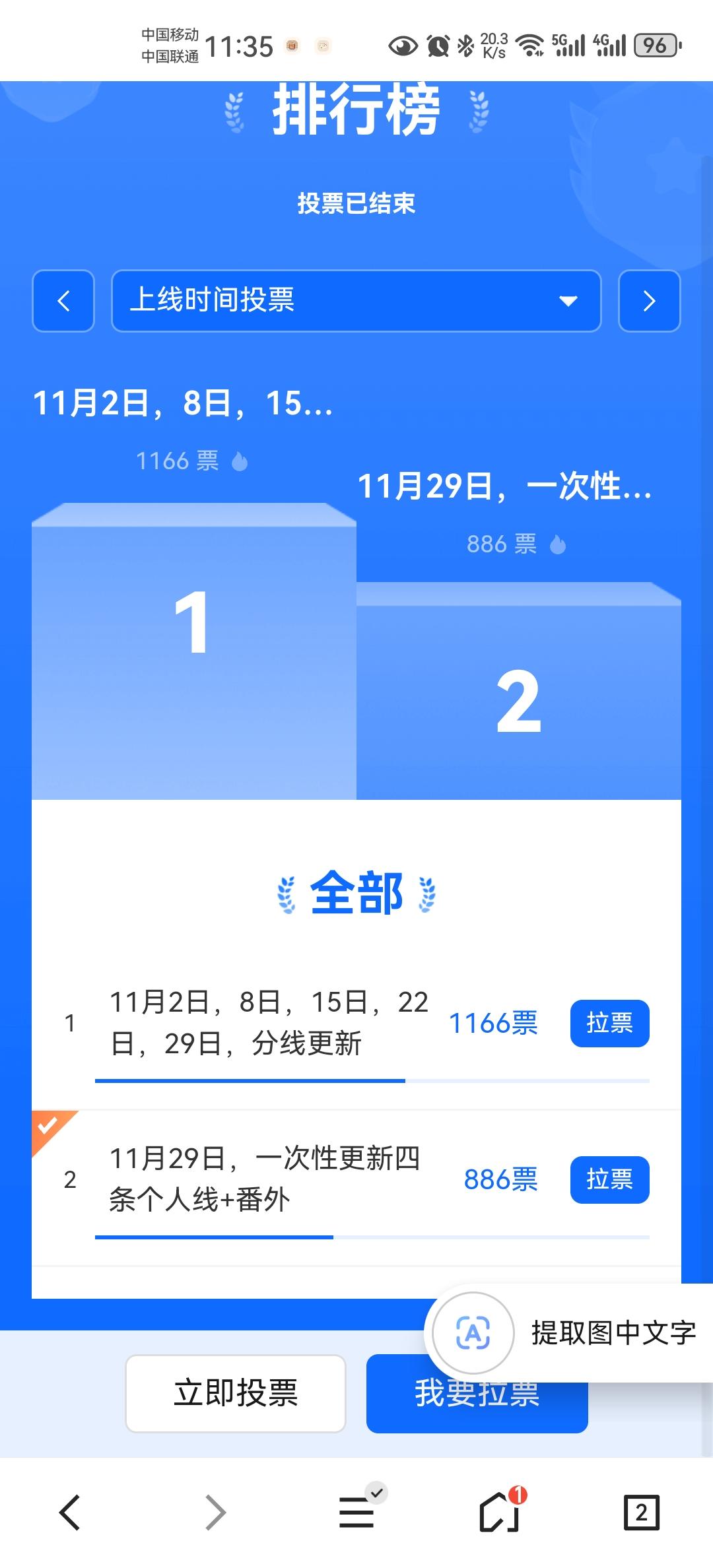This screenshot has height=1568, width=713.
Task: Tap the right chevron beside the vote selector
Action: (x=649, y=301)
